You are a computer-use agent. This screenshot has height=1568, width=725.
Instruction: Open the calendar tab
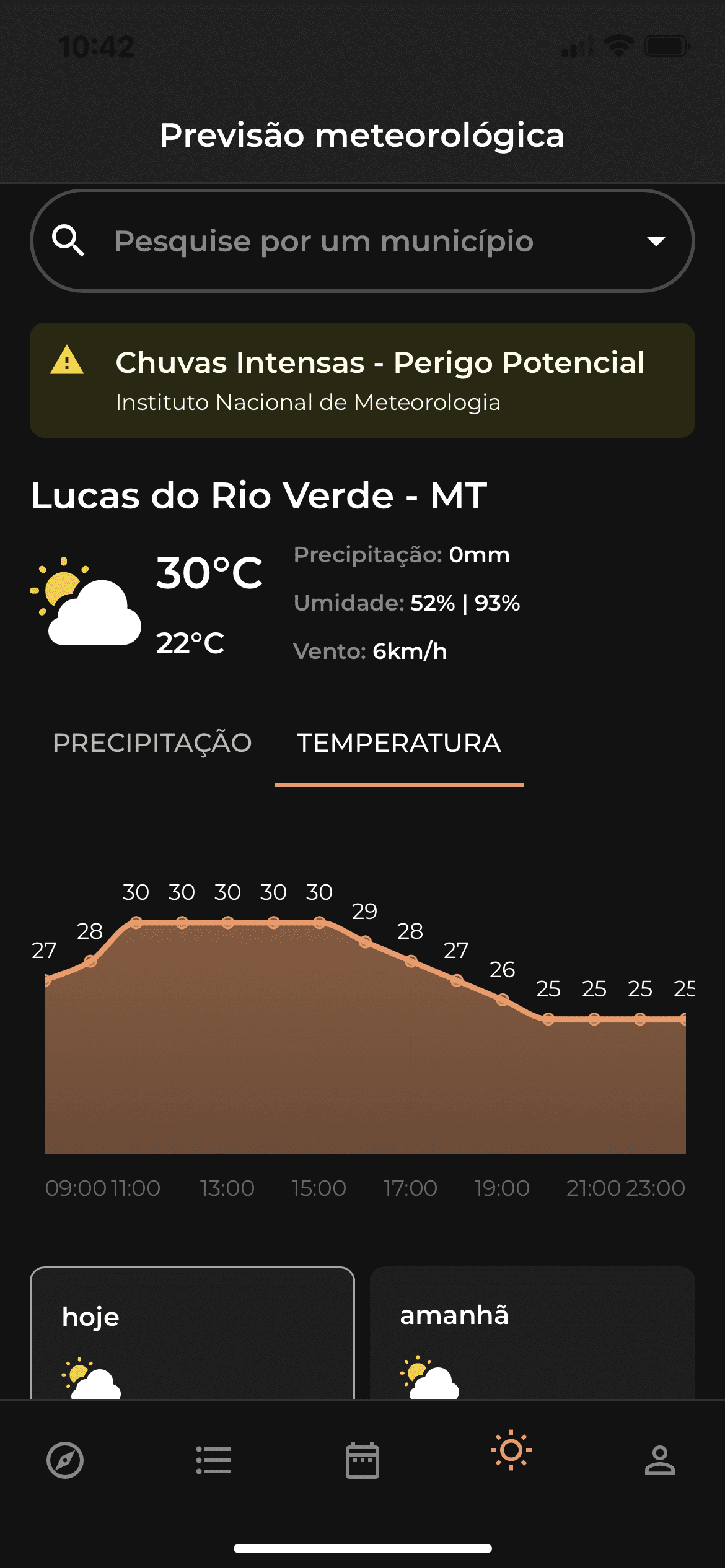click(362, 1460)
